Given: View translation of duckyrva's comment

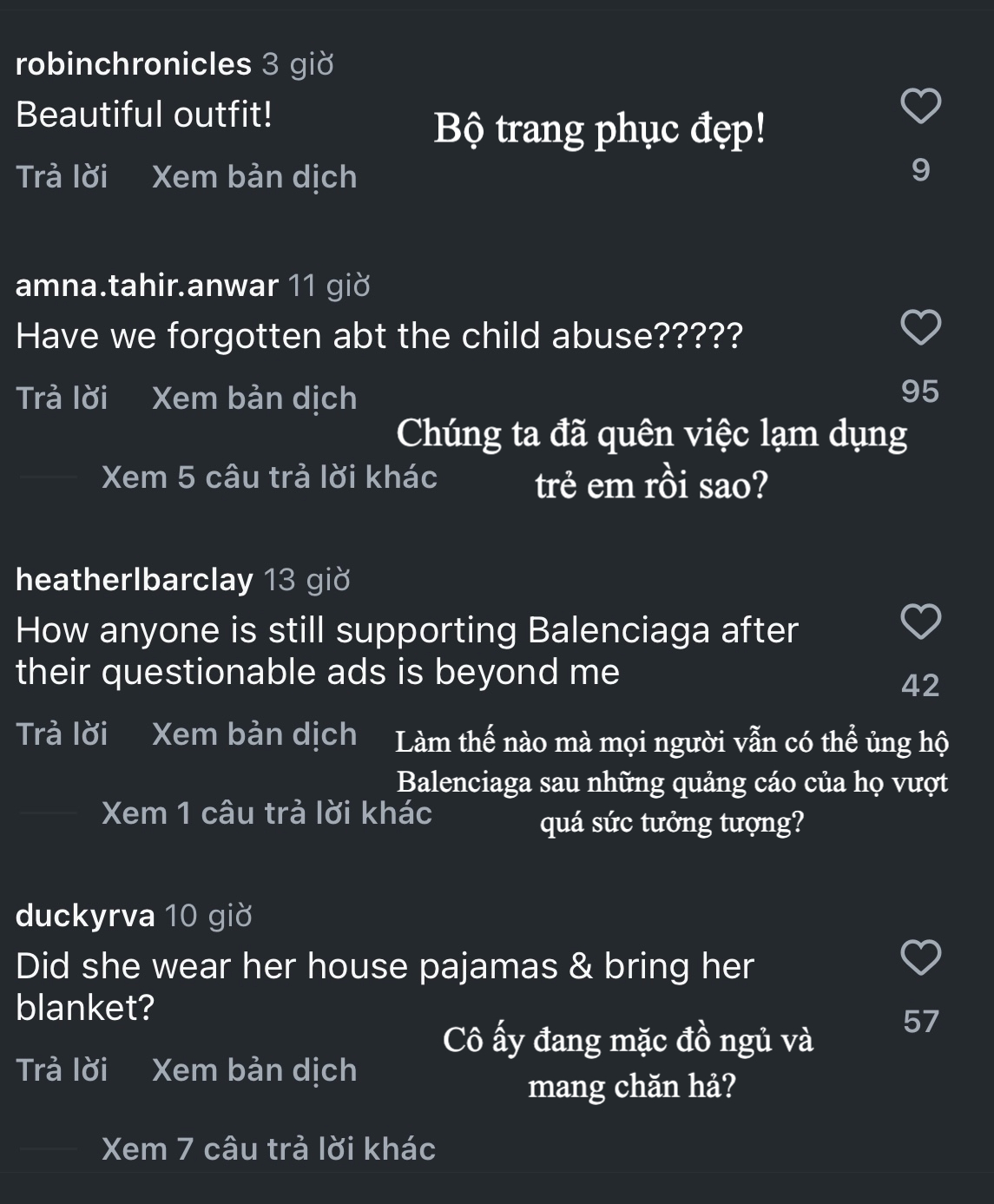Looking at the screenshot, I should point(254,1070).
